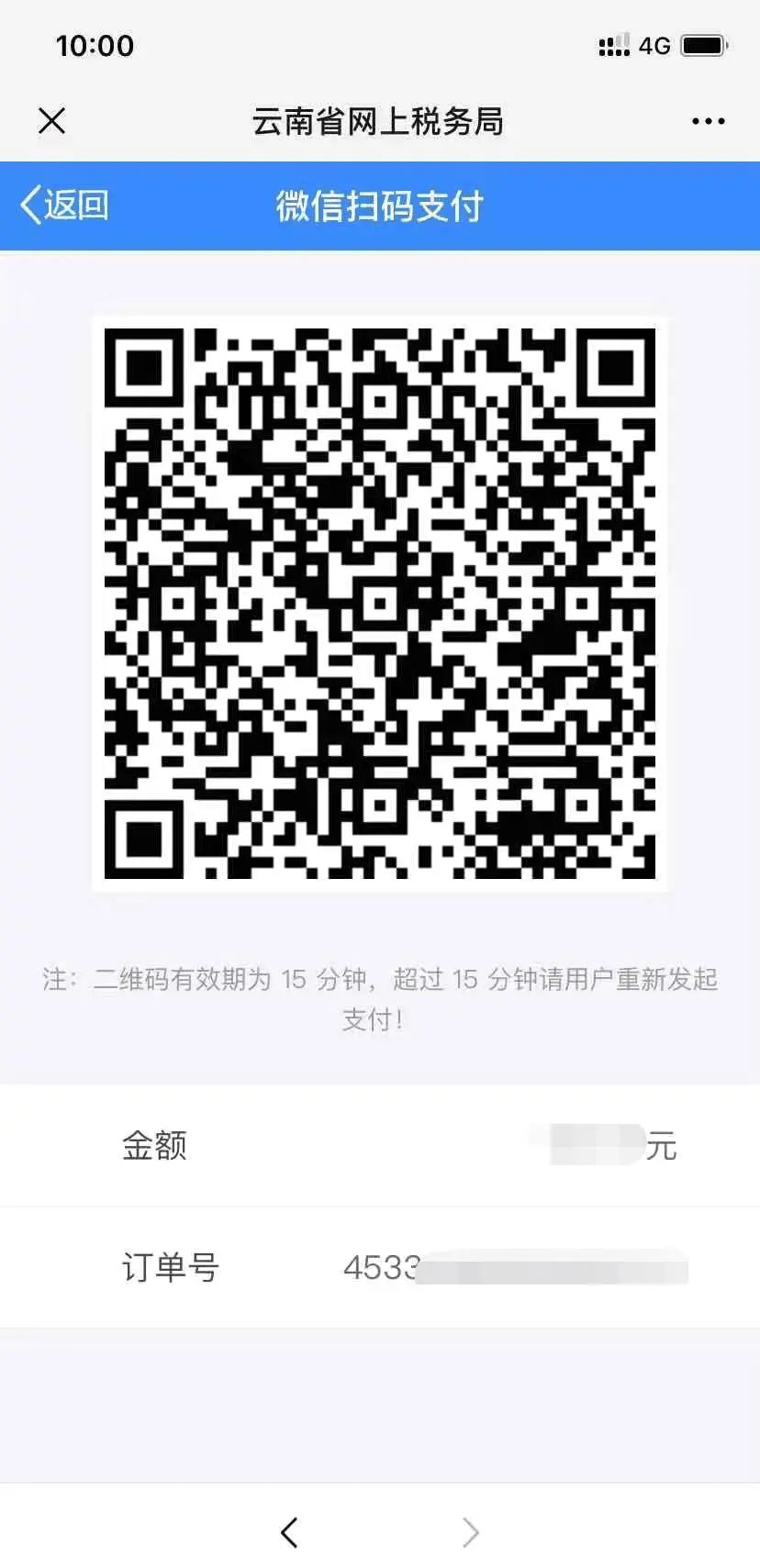The width and height of the screenshot is (760, 1568).
Task: Close the 云南省网上税务局 web page
Action: tap(52, 120)
